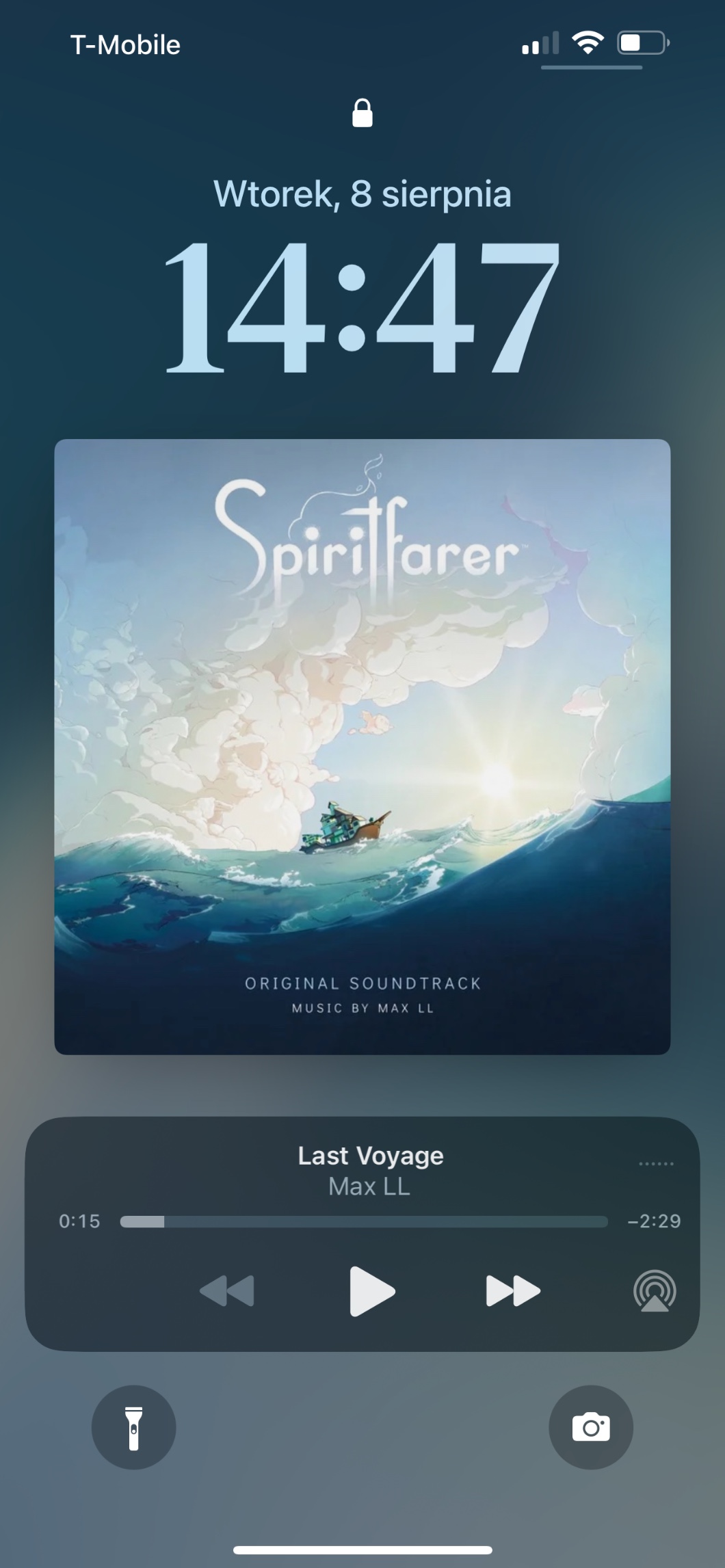Go back to the previous track
The width and height of the screenshot is (725, 1568).
[227, 1291]
